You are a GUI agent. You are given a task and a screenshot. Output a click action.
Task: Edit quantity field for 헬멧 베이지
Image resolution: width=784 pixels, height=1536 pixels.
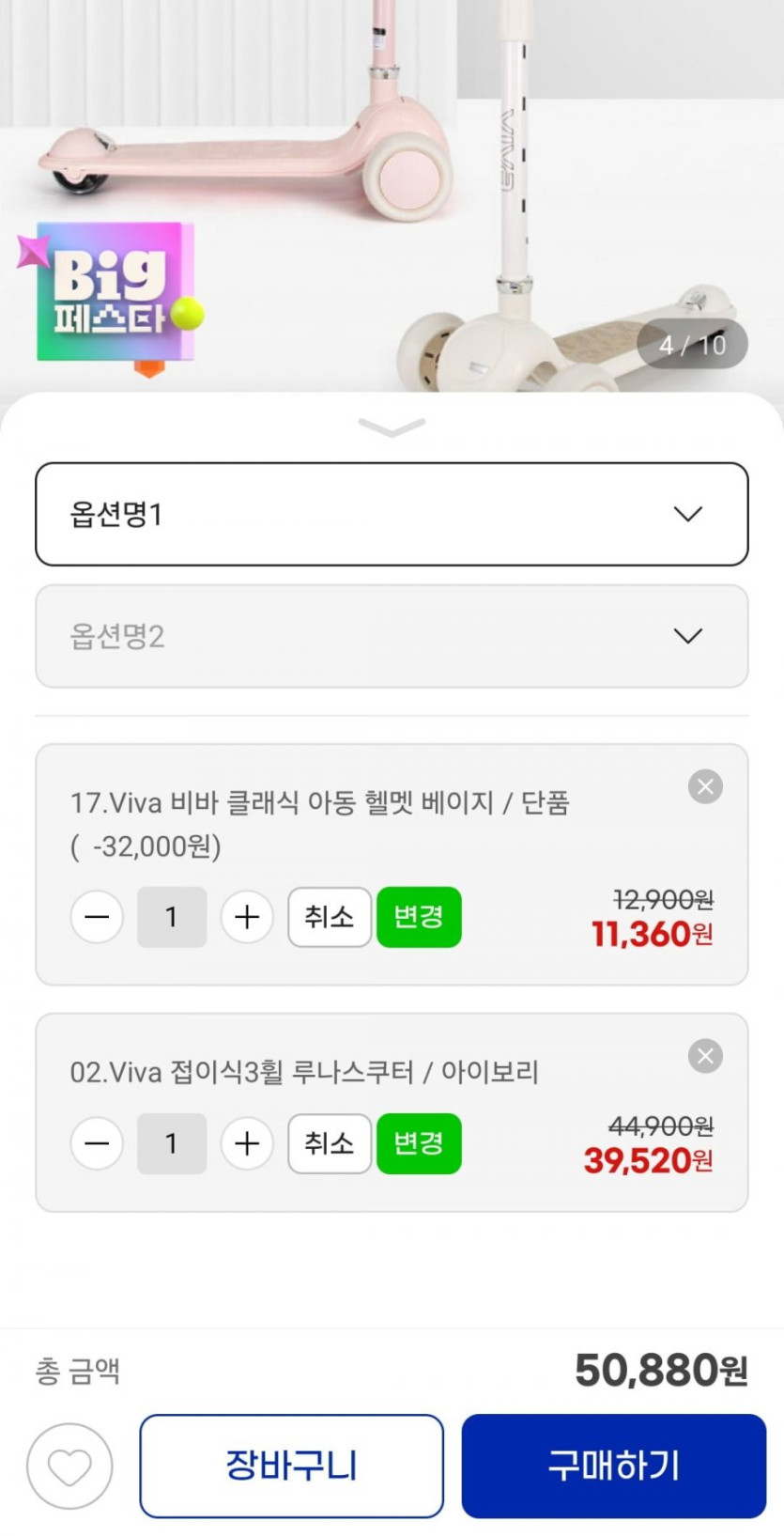point(172,917)
